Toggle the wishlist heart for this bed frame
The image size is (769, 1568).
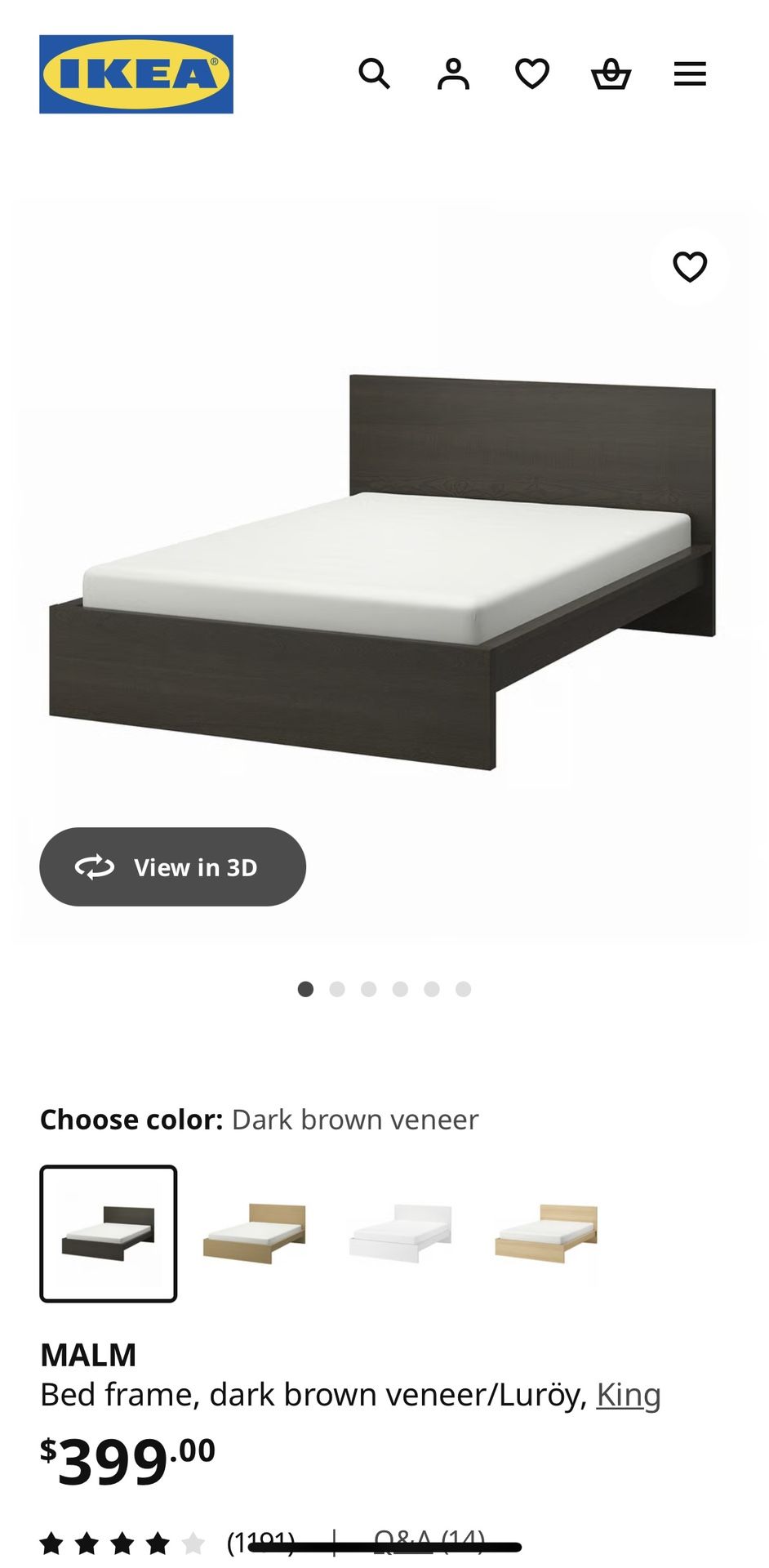click(690, 266)
